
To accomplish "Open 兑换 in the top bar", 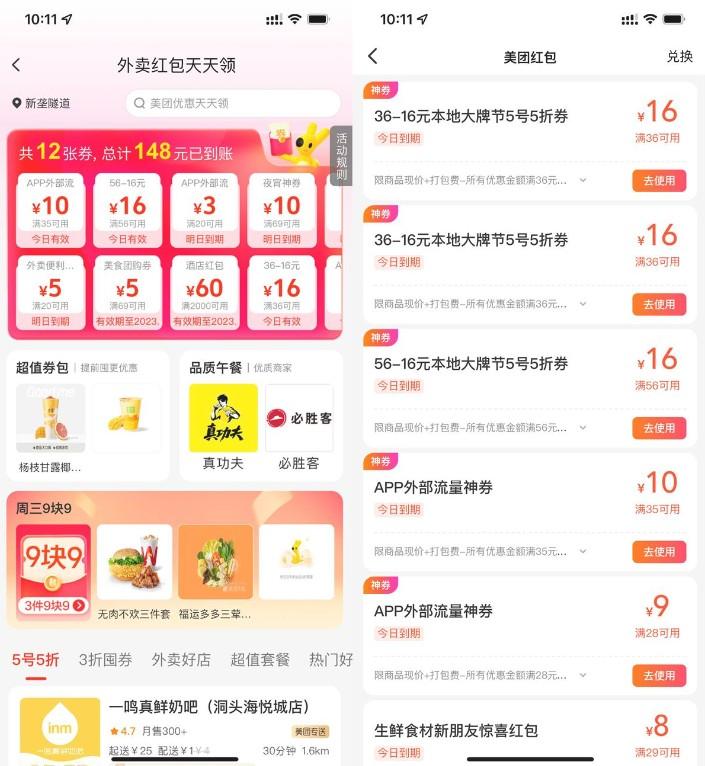I will (x=679, y=57).
